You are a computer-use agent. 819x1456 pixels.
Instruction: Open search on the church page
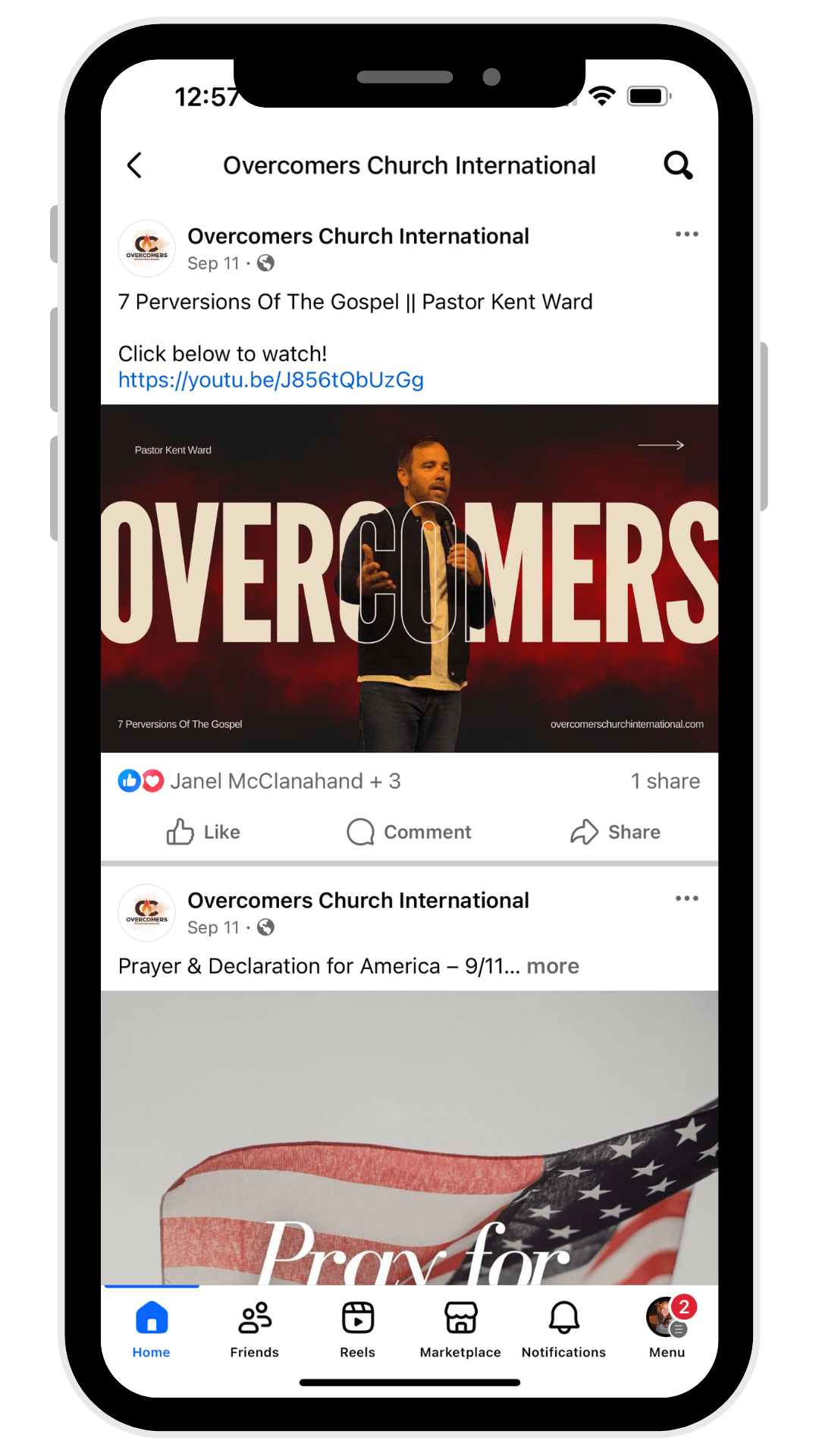pos(678,165)
